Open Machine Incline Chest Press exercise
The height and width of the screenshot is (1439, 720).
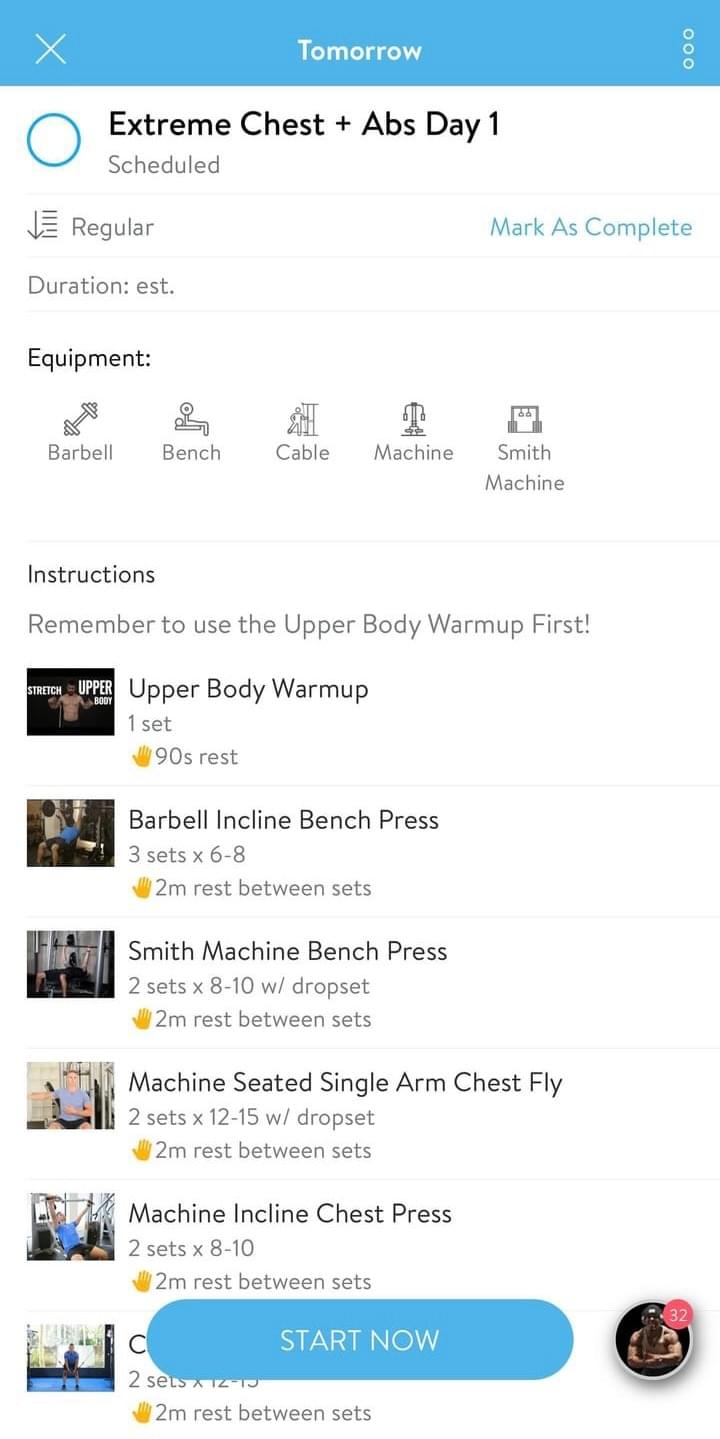290,1214
